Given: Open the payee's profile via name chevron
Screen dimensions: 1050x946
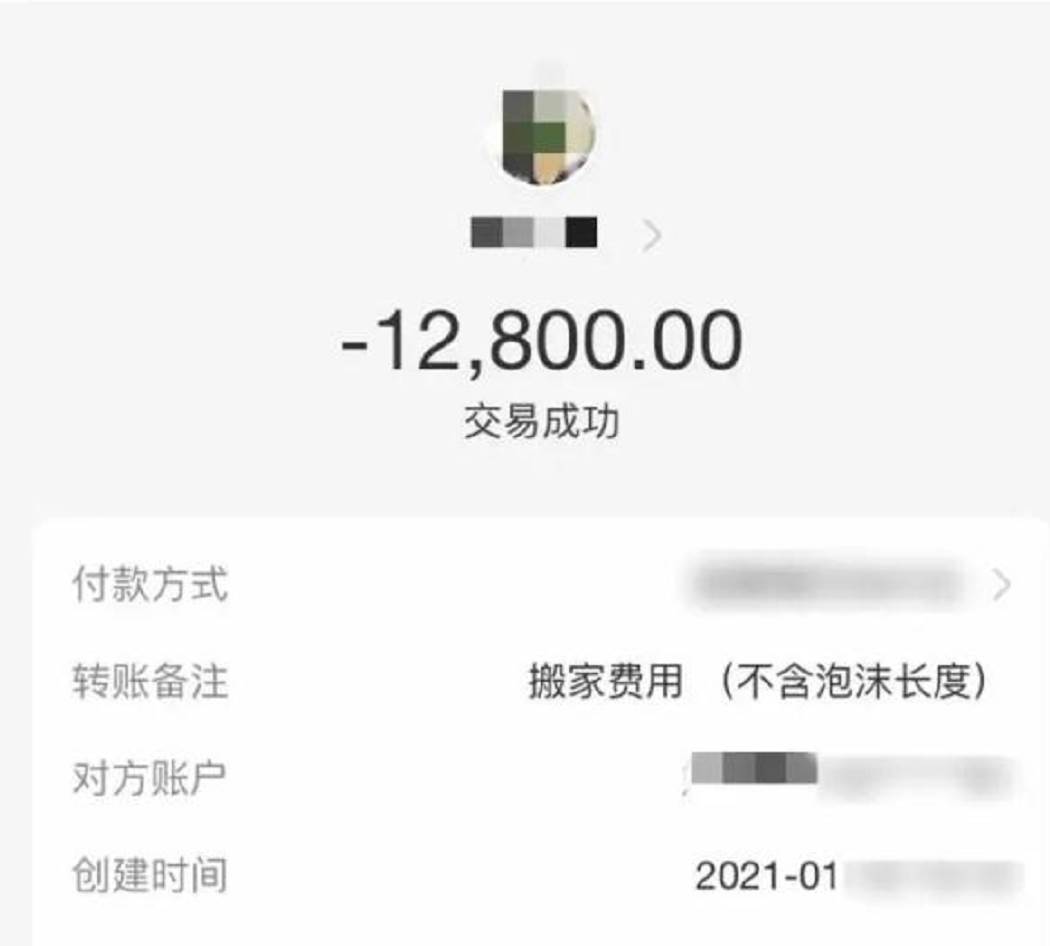Looking at the screenshot, I should (651, 237).
